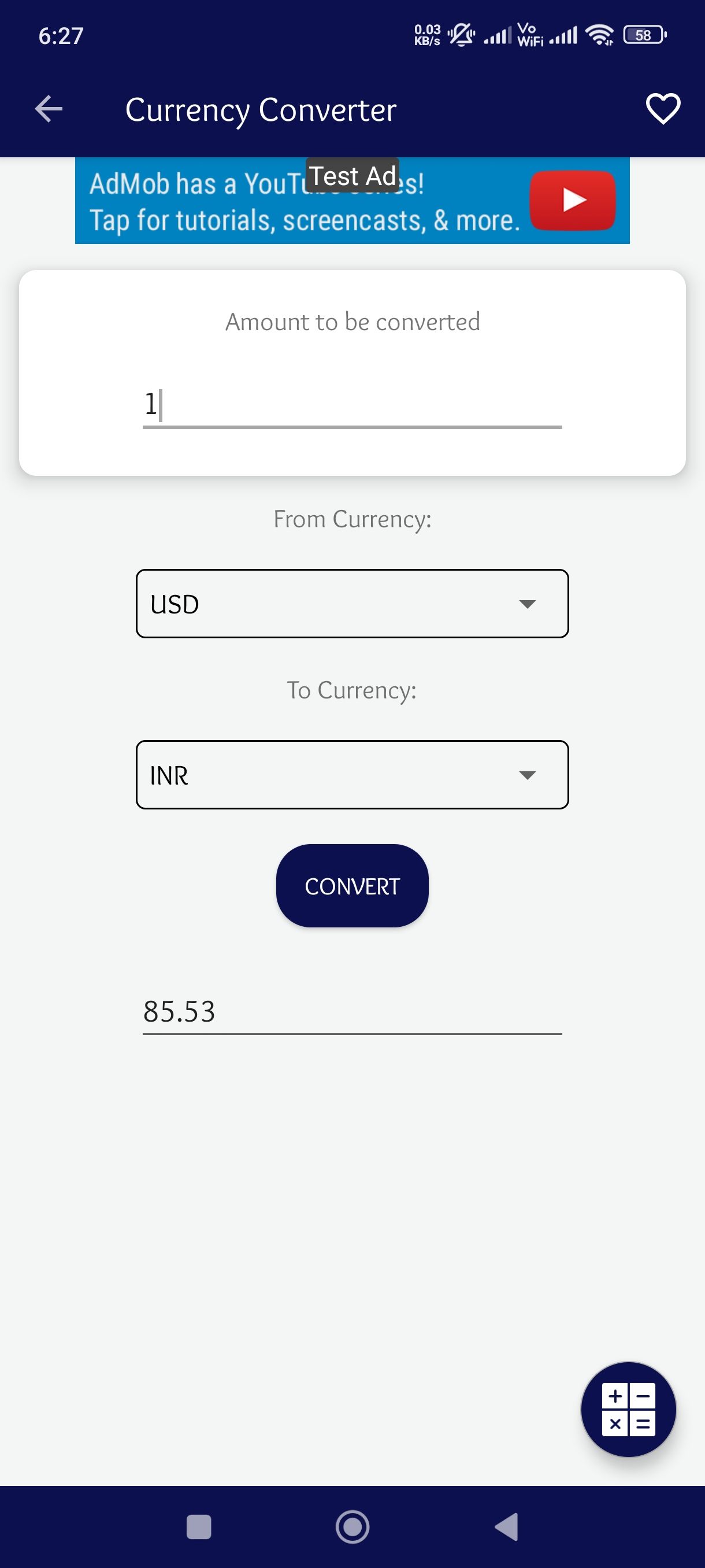Add converter to favorites with heart icon
Screen dimensions: 705x1568
coord(662,110)
